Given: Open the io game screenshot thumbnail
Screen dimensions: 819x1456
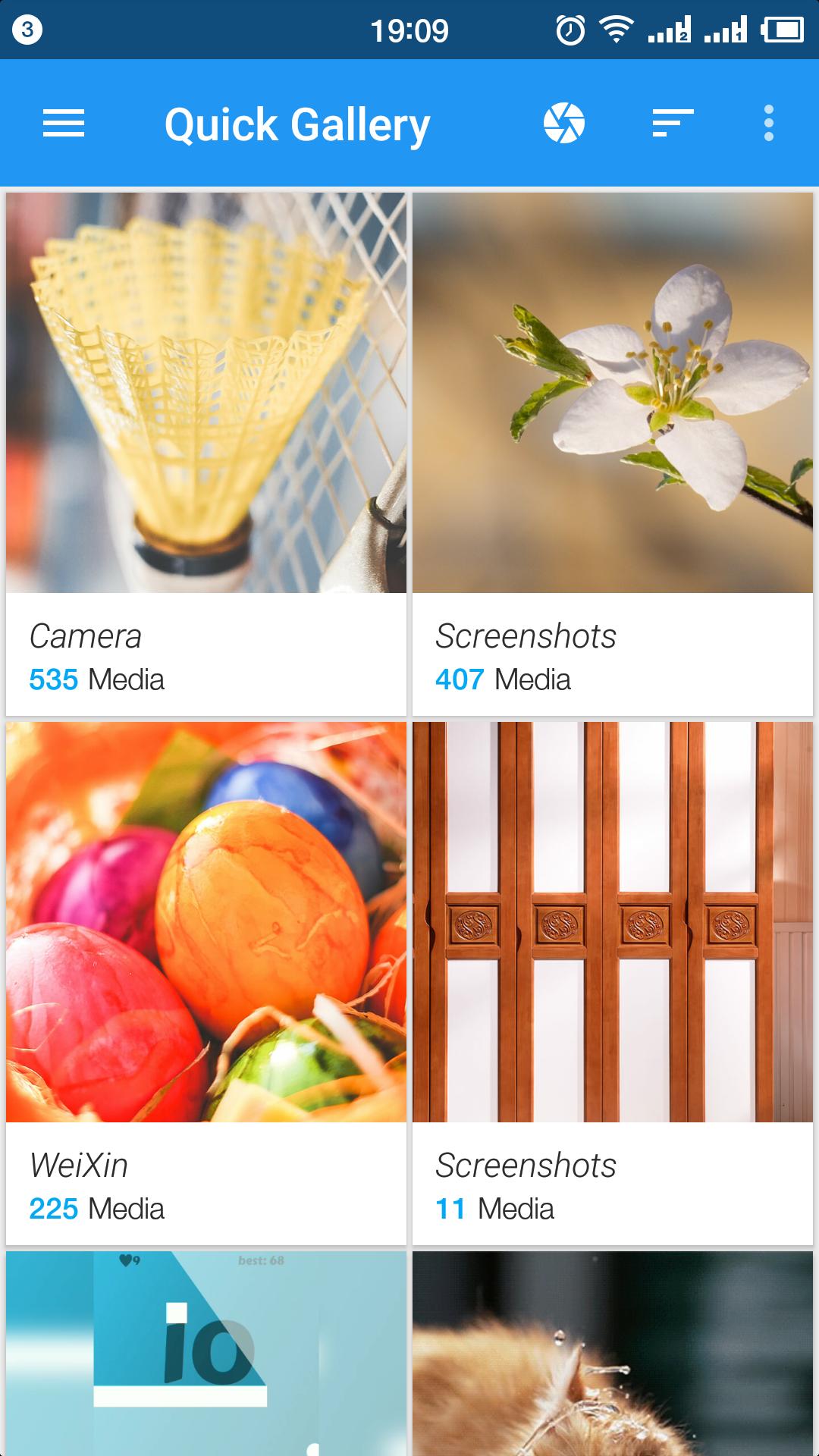Looking at the screenshot, I should pos(205,1357).
